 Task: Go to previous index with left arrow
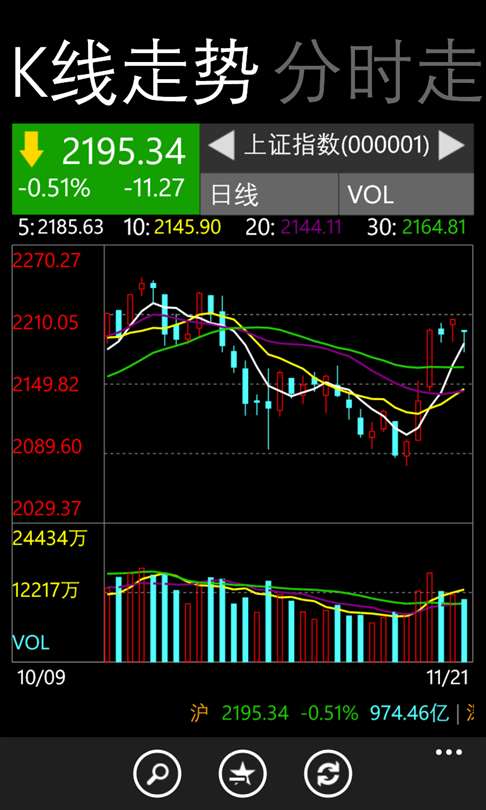click(x=221, y=146)
